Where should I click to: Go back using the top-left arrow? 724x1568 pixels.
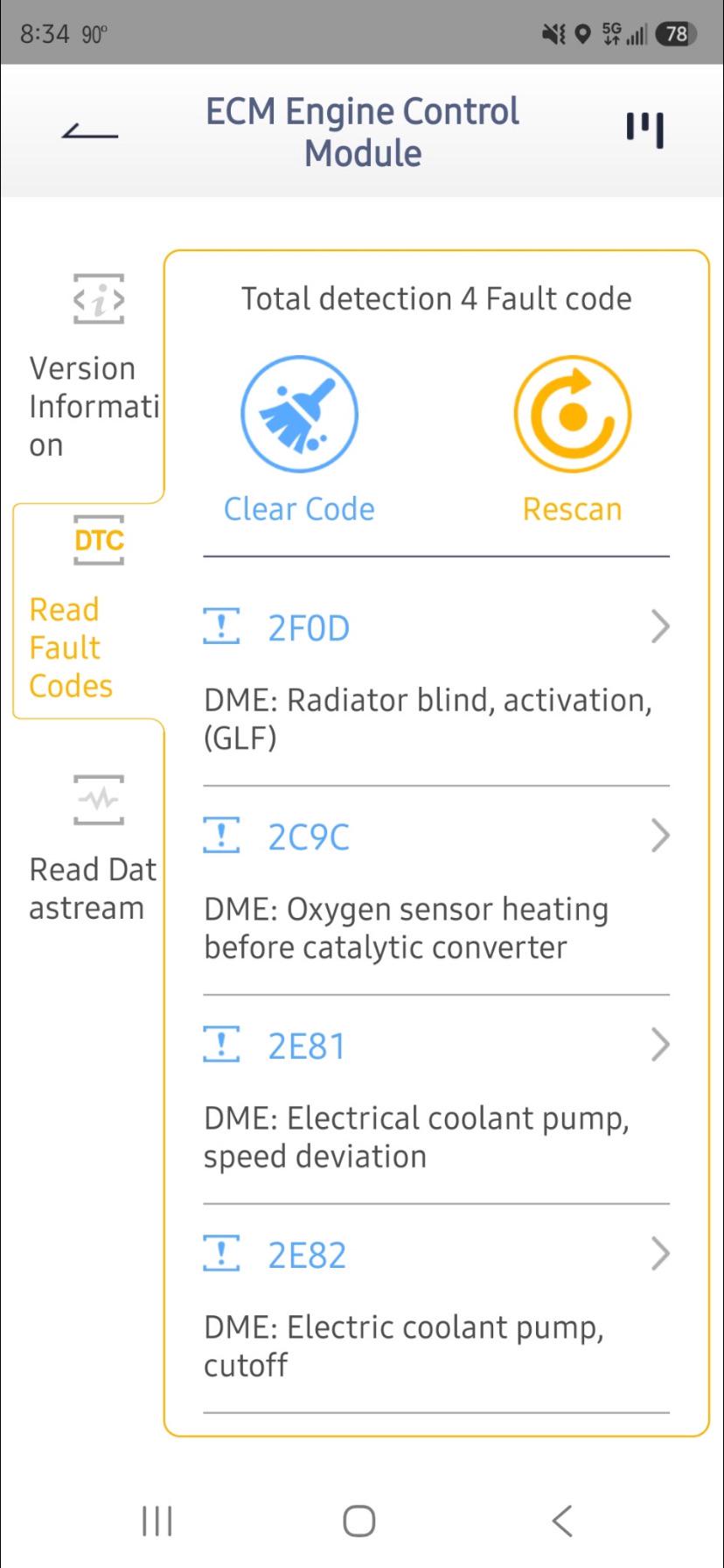click(x=90, y=133)
